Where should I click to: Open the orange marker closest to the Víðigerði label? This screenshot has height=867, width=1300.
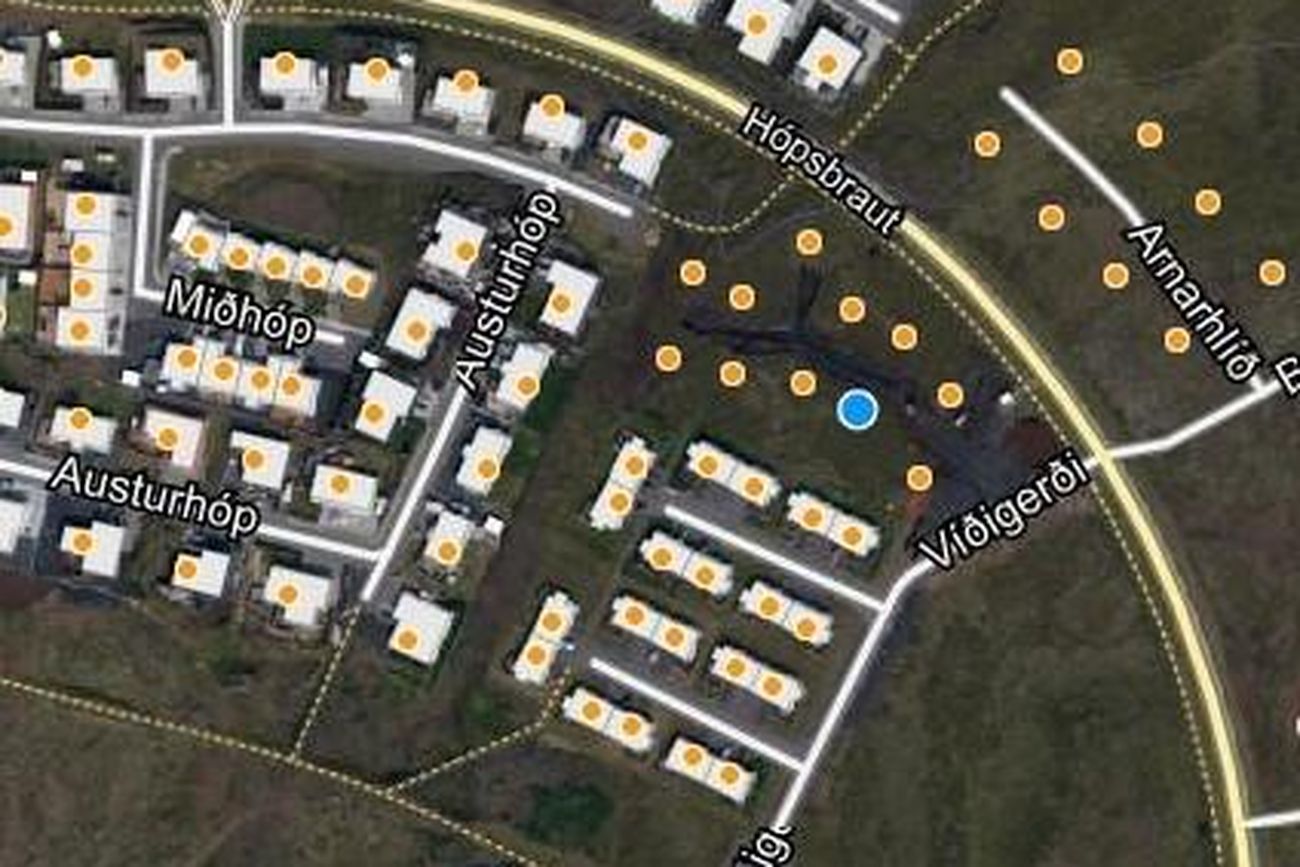point(919,478)
